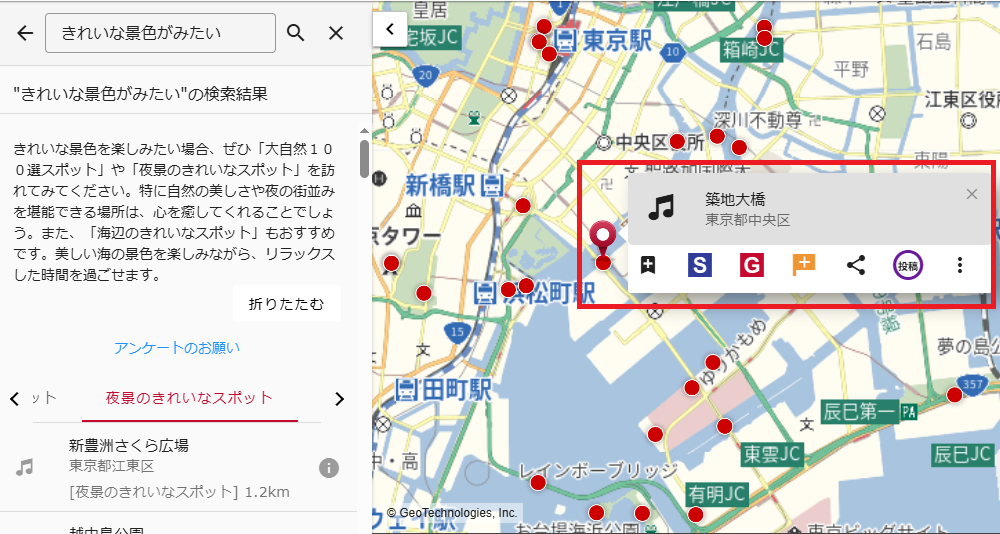Bookmark 築地大橋 with the add-bookmark icon
This screenshot has height=534, width=1000.
pos(648,265)
